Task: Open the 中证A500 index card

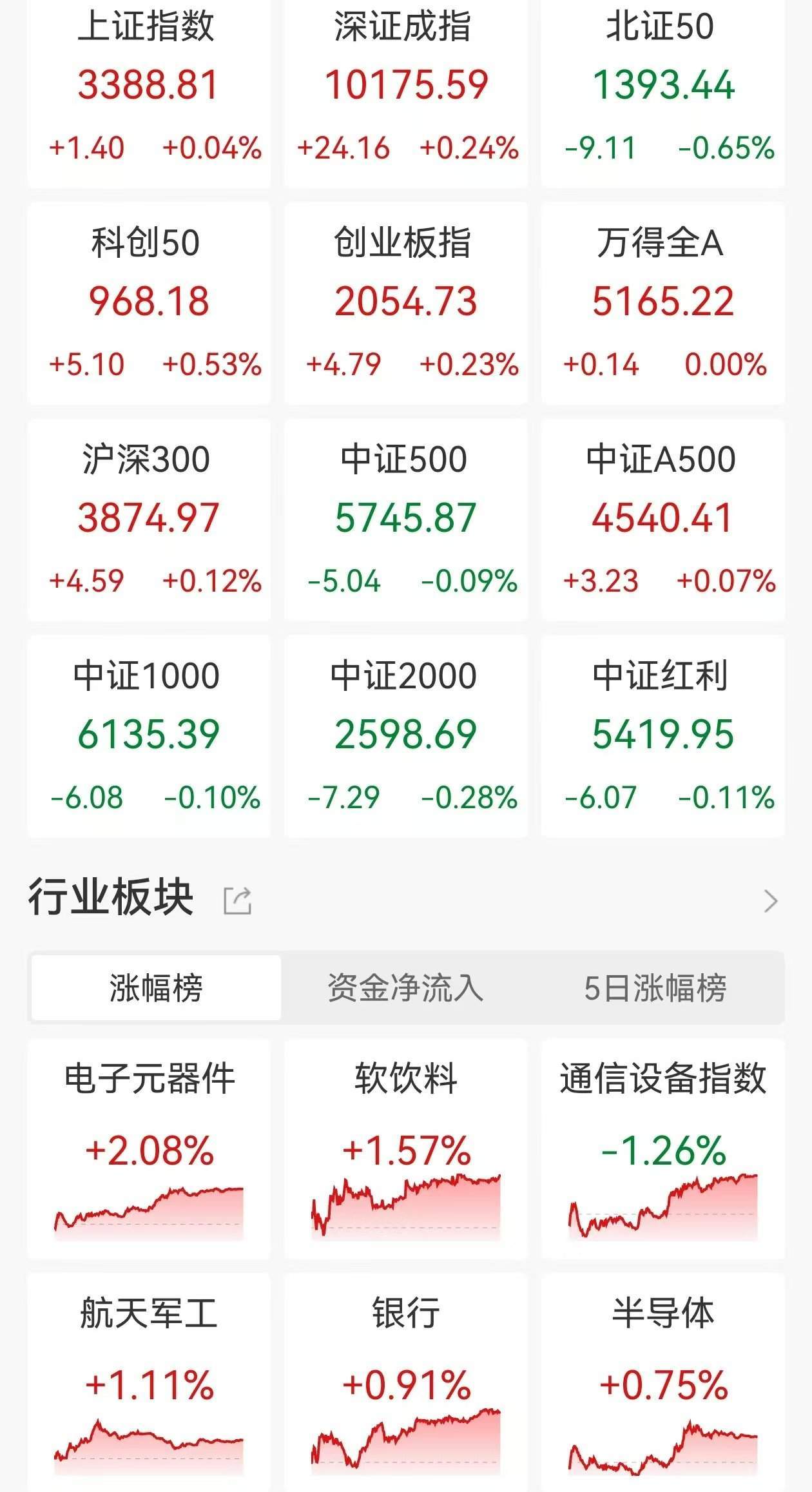Action: click(x=663, y=520)
